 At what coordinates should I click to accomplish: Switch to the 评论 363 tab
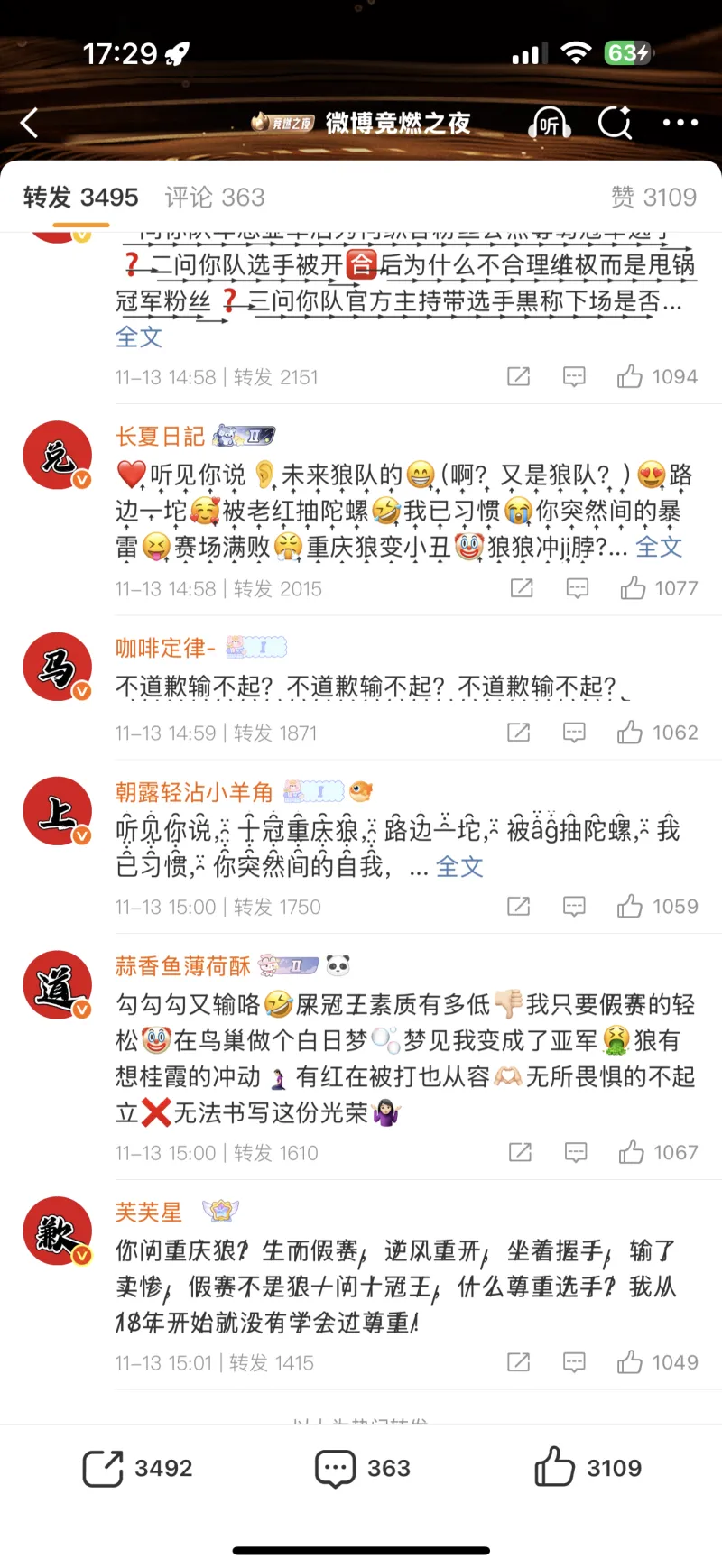[x=215, y=197]
